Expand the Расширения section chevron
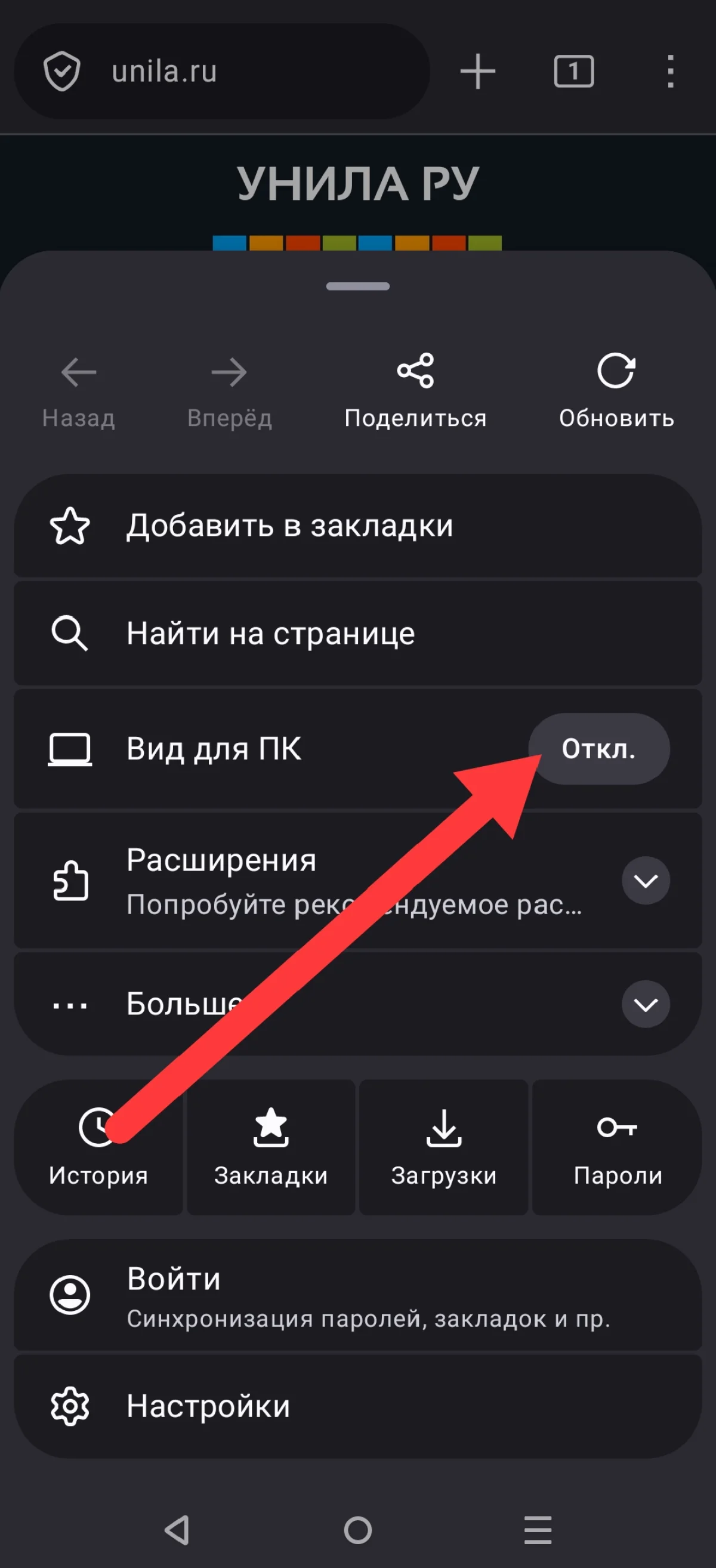This screenshot has height=1568, width=716. click(646, 880)
